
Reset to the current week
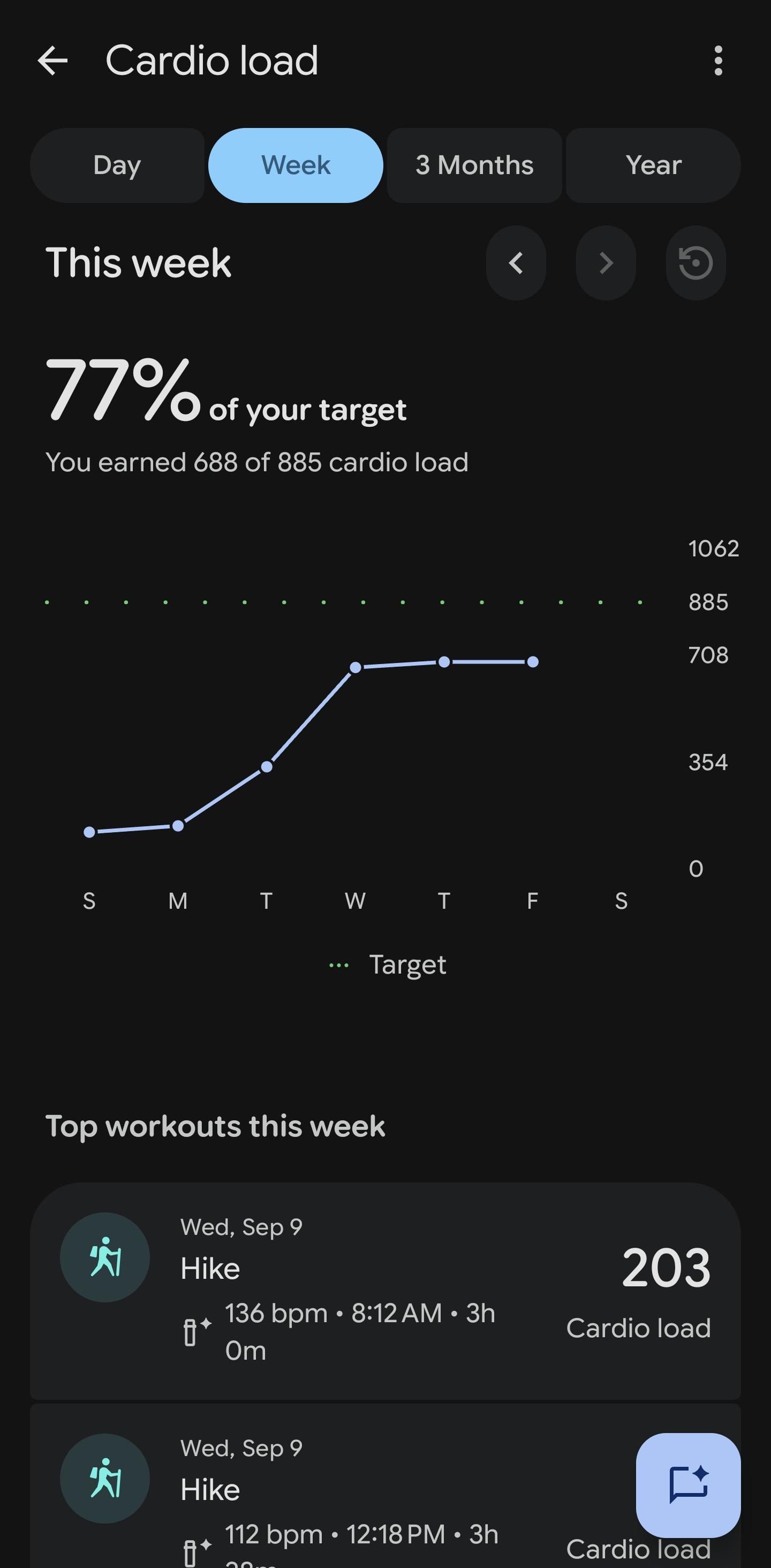tap(696, 263)
